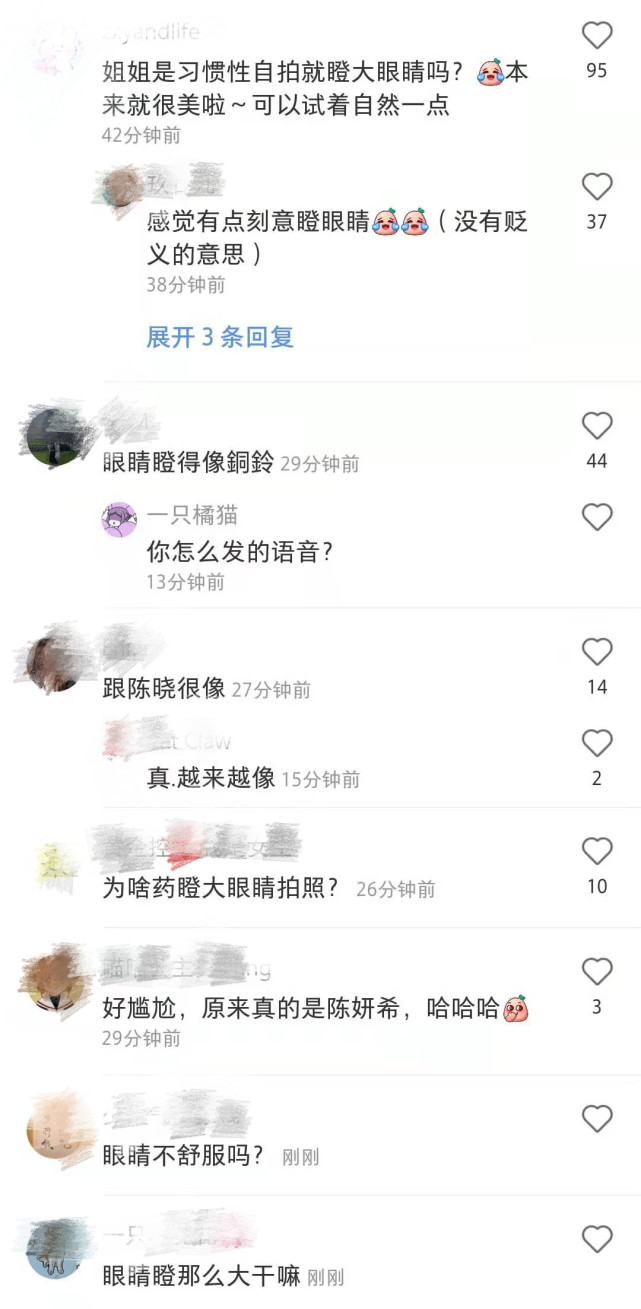Like the comment 眼睛瞪得像銅鈴

pos(597,427)
